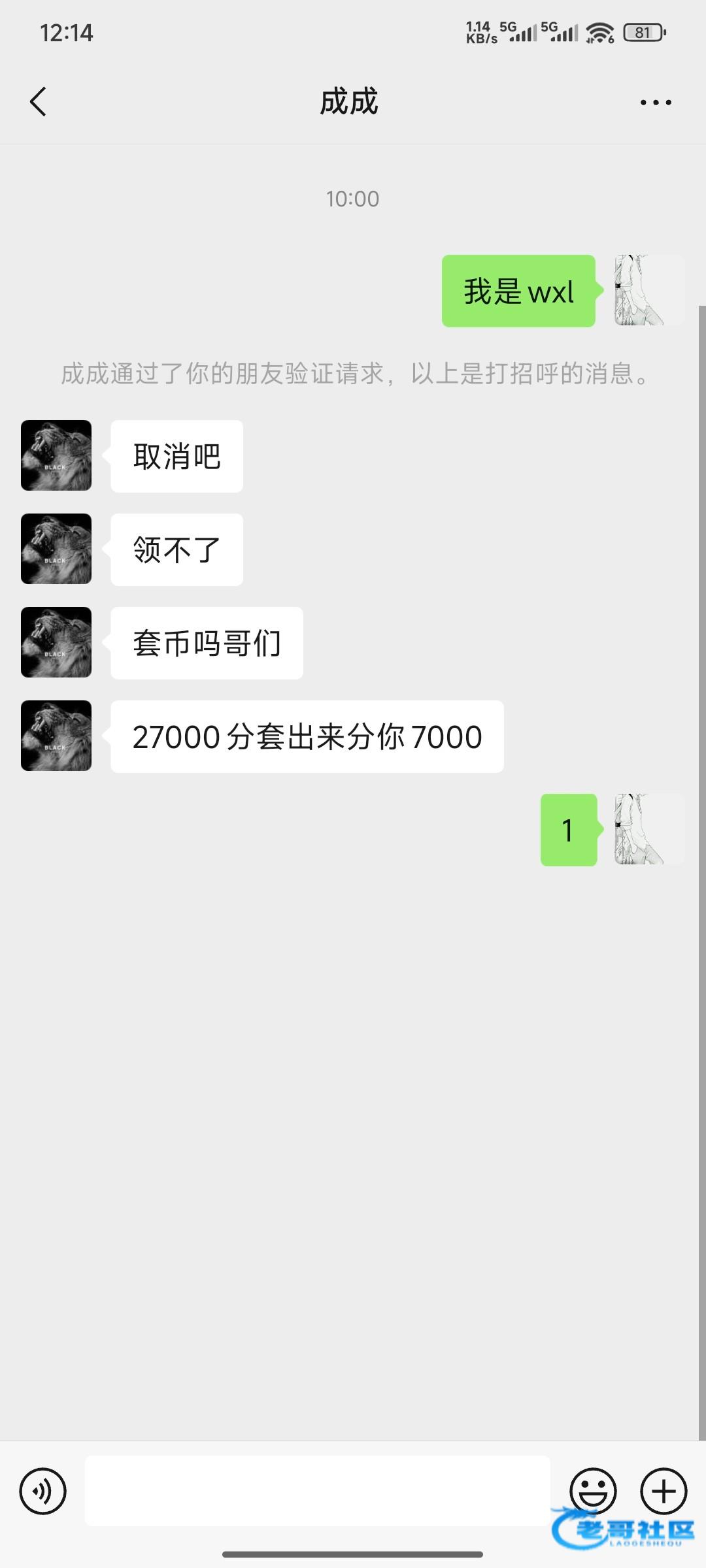Viewport: 706px width, 1568px height.
Task: Tap the message text field
Action: [318, 1491]
